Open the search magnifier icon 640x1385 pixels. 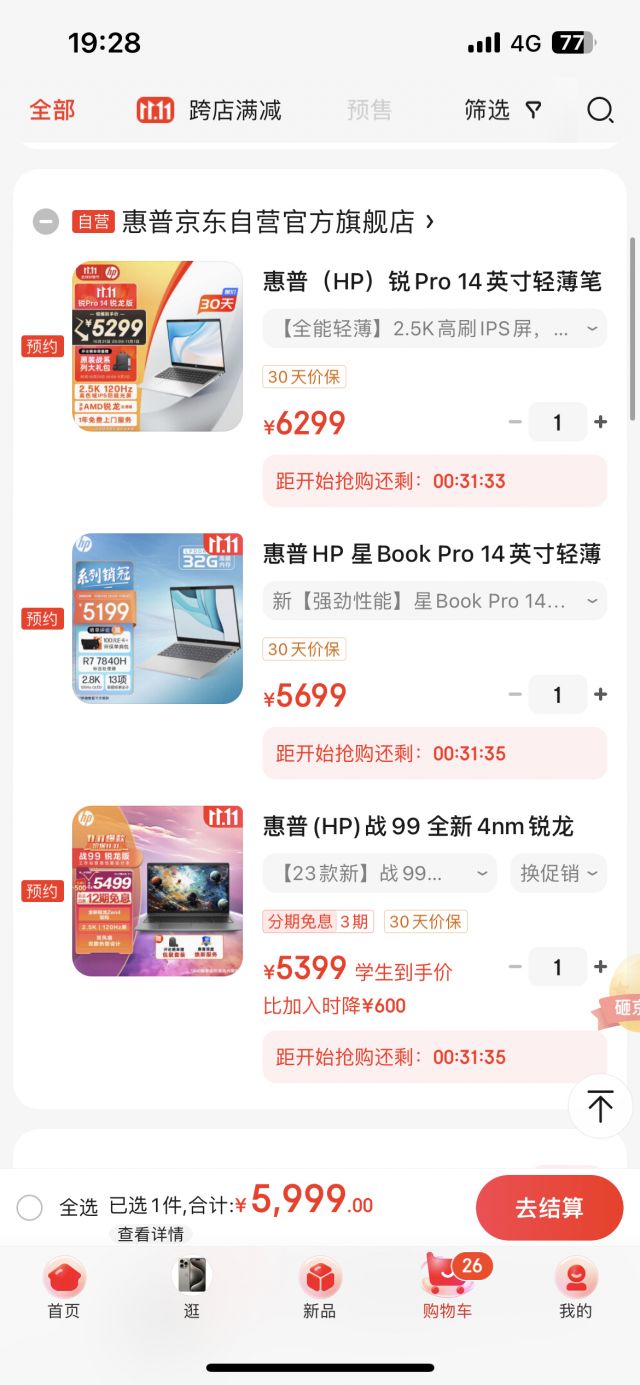click(600, 110)
